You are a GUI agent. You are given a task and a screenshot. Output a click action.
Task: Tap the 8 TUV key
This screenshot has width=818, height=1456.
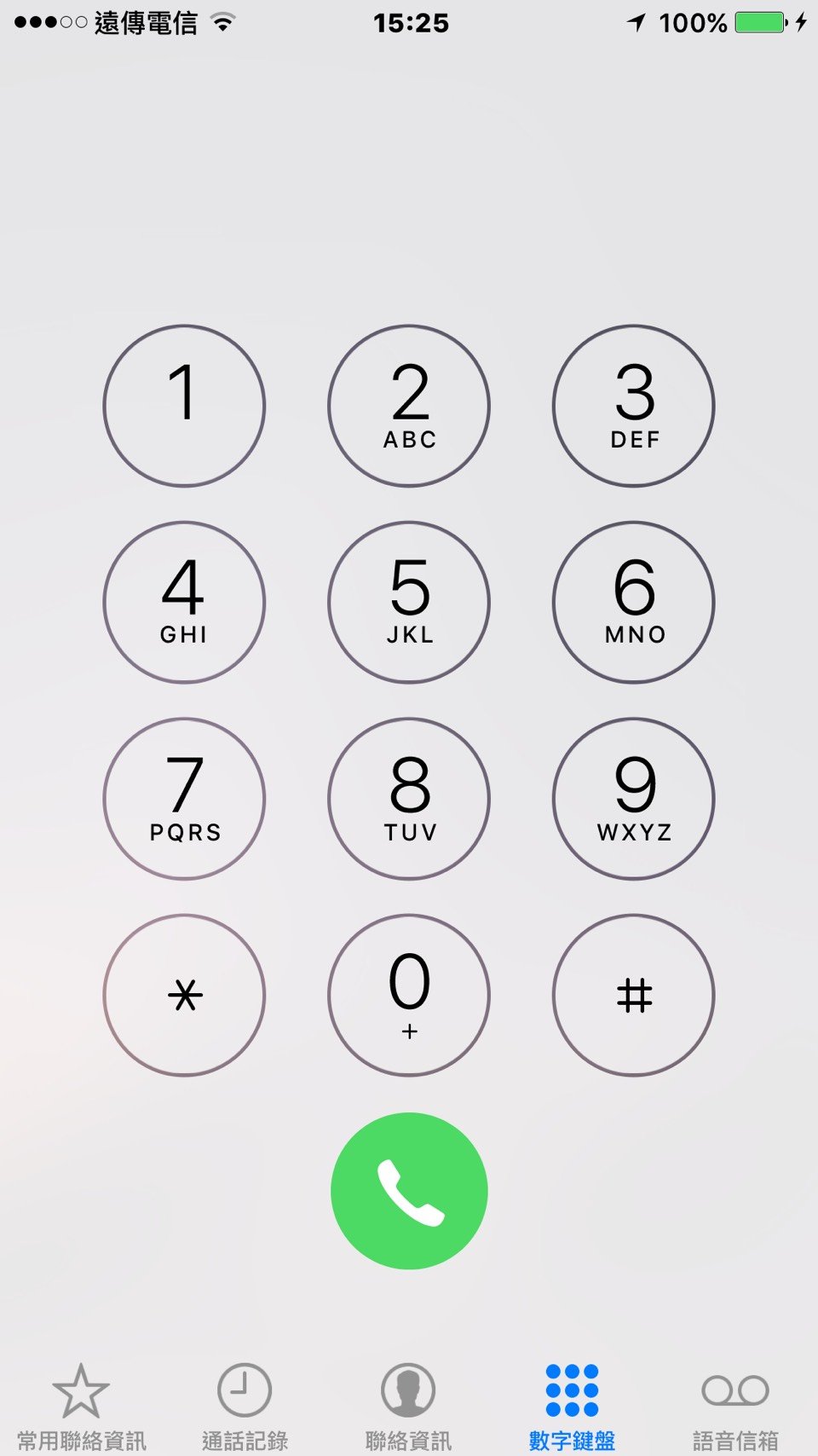pyautogui.click(x=409, y=799)
